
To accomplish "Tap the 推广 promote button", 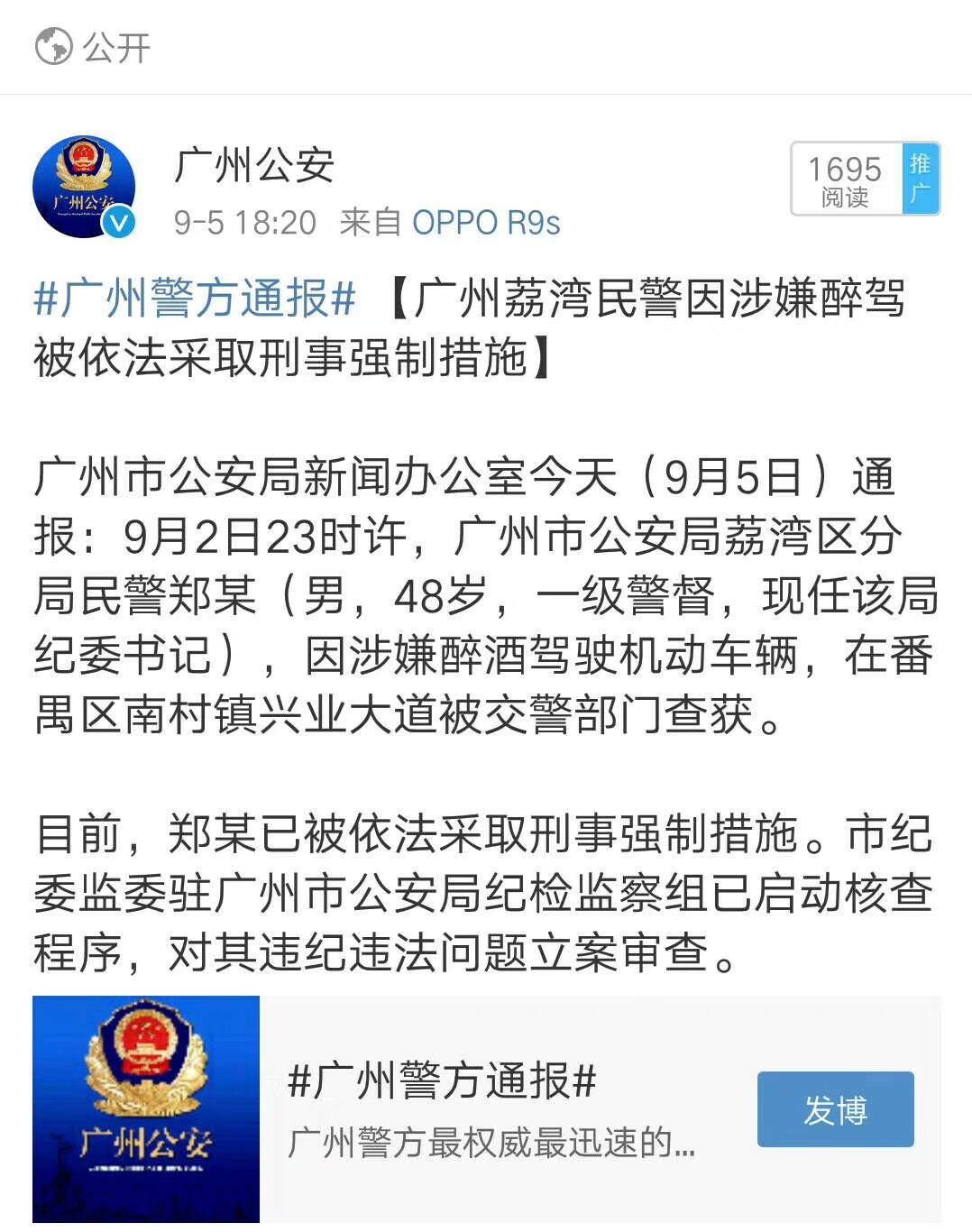I will pyautogui.click(x=921, y=179).
